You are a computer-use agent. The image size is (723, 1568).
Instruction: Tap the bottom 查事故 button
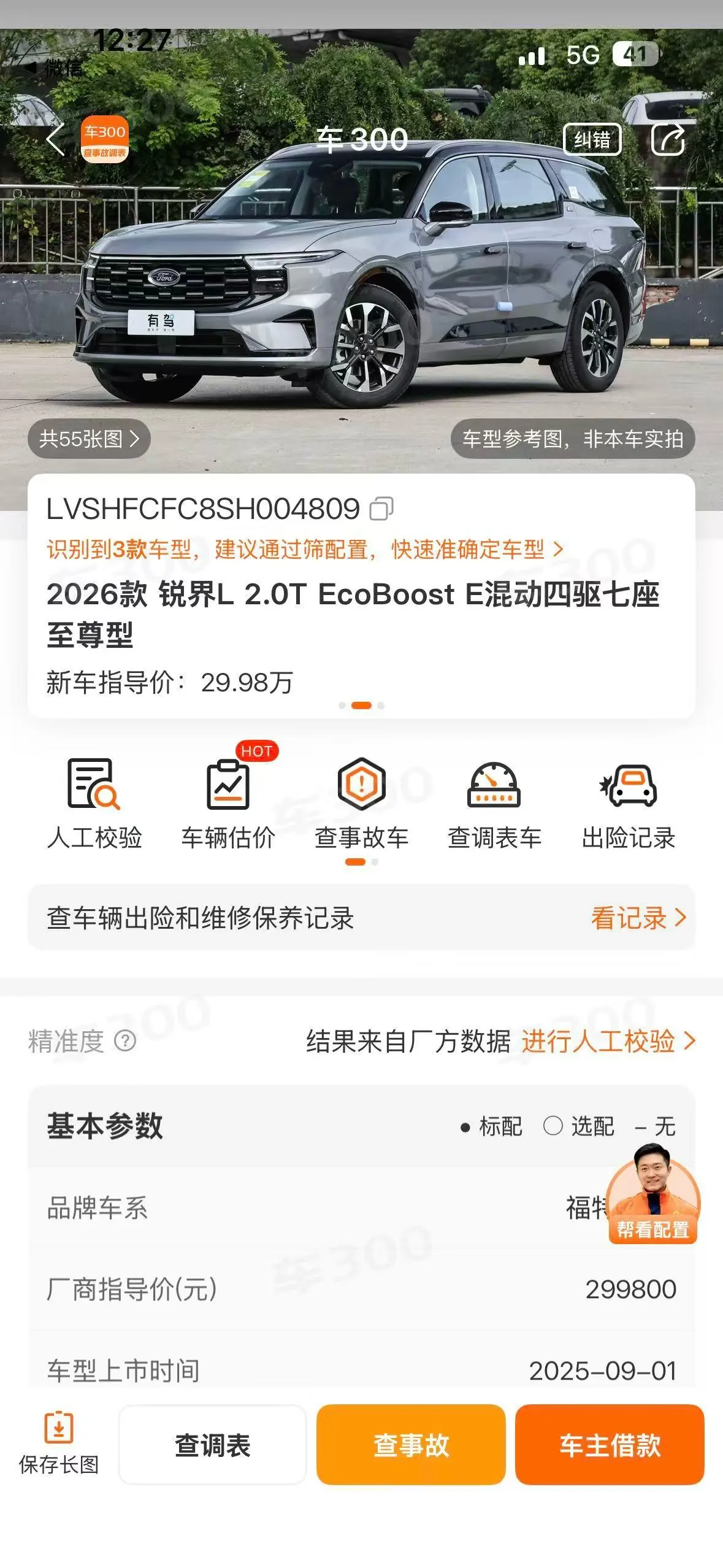411,1445
